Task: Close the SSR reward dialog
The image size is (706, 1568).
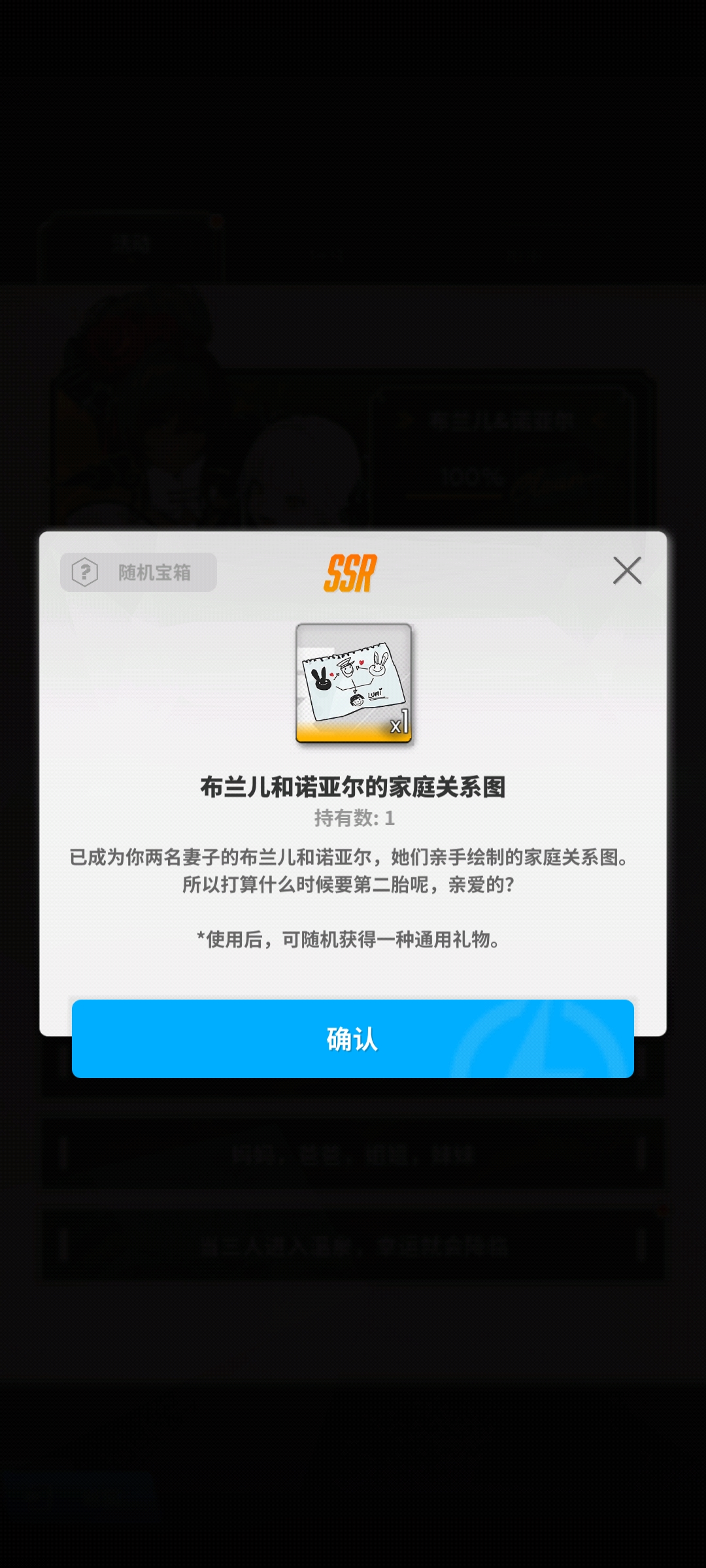Action: [627, 570]
